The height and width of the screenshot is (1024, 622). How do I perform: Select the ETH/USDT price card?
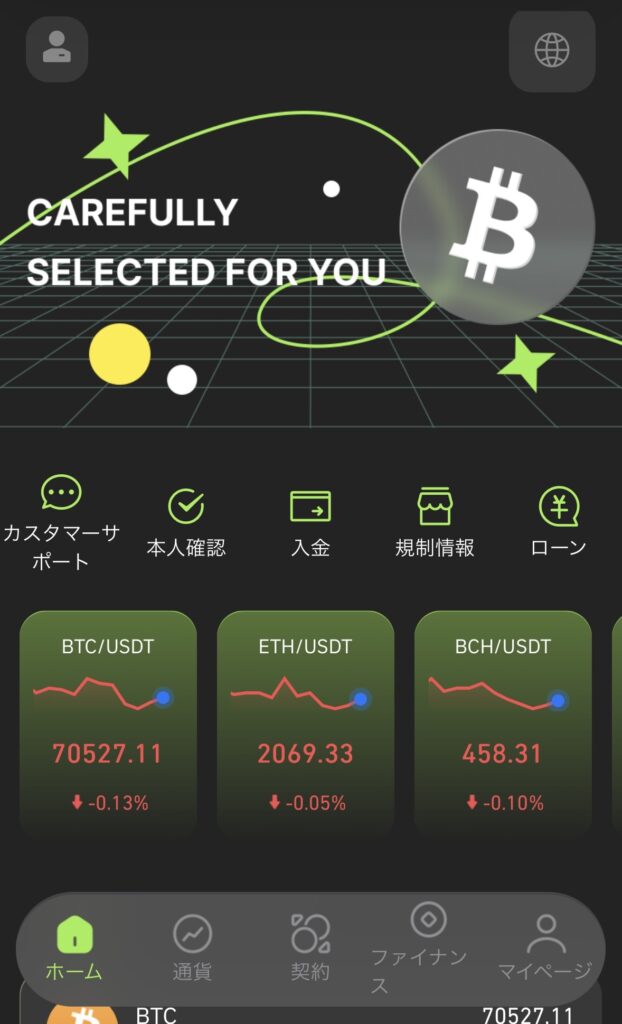305,722
